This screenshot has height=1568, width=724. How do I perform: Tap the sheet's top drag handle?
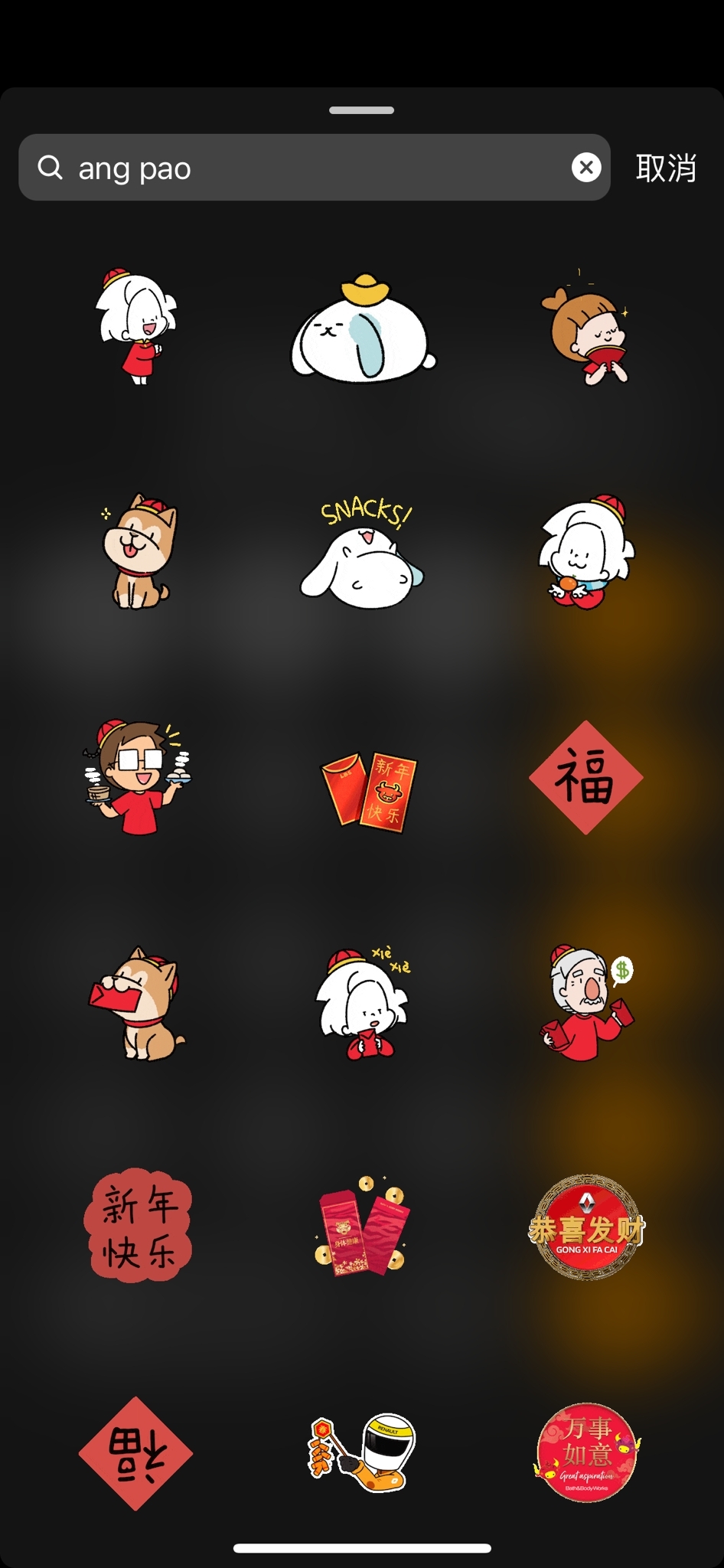(362, 110)
